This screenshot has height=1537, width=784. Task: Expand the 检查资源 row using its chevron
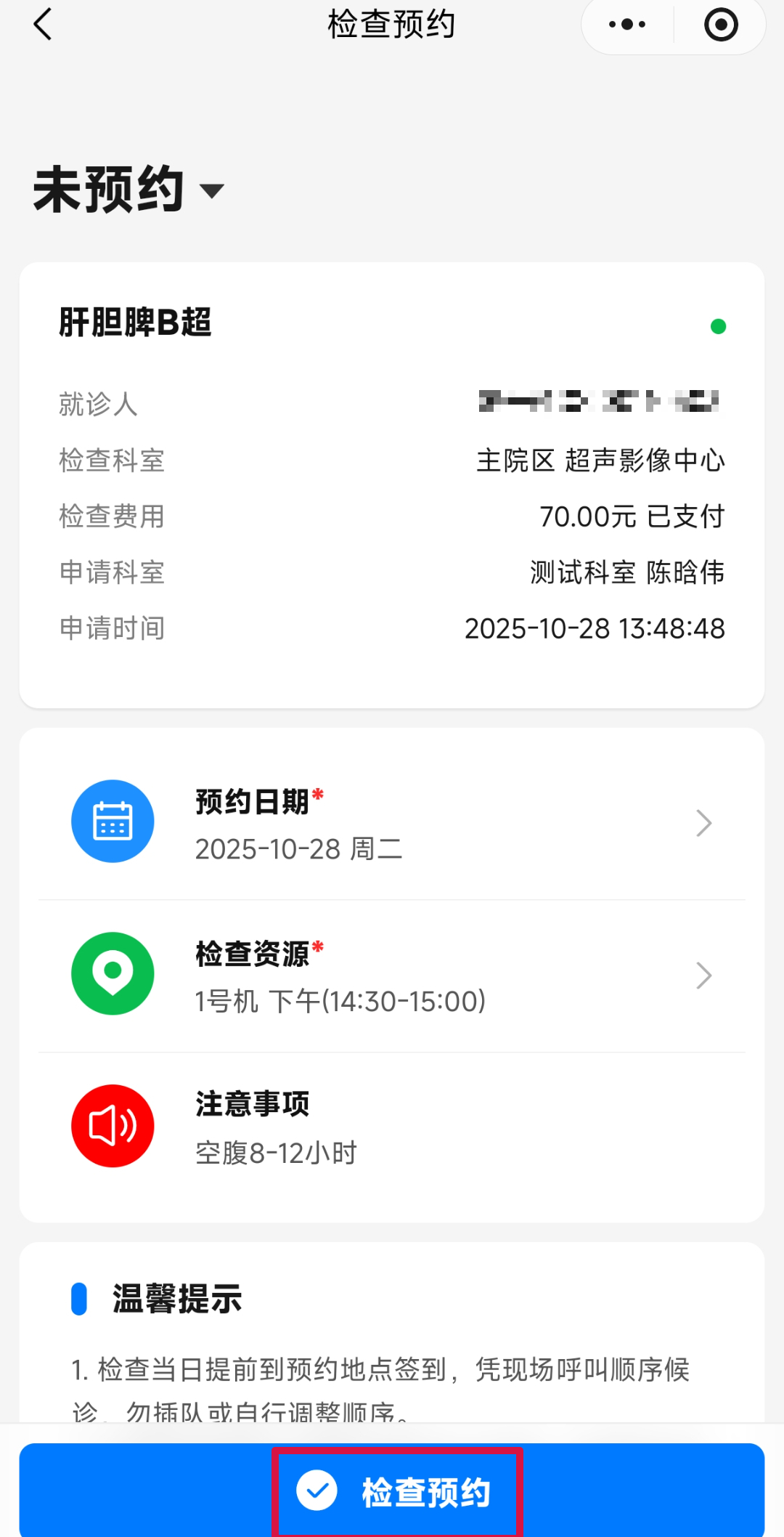tap(702, 975)
